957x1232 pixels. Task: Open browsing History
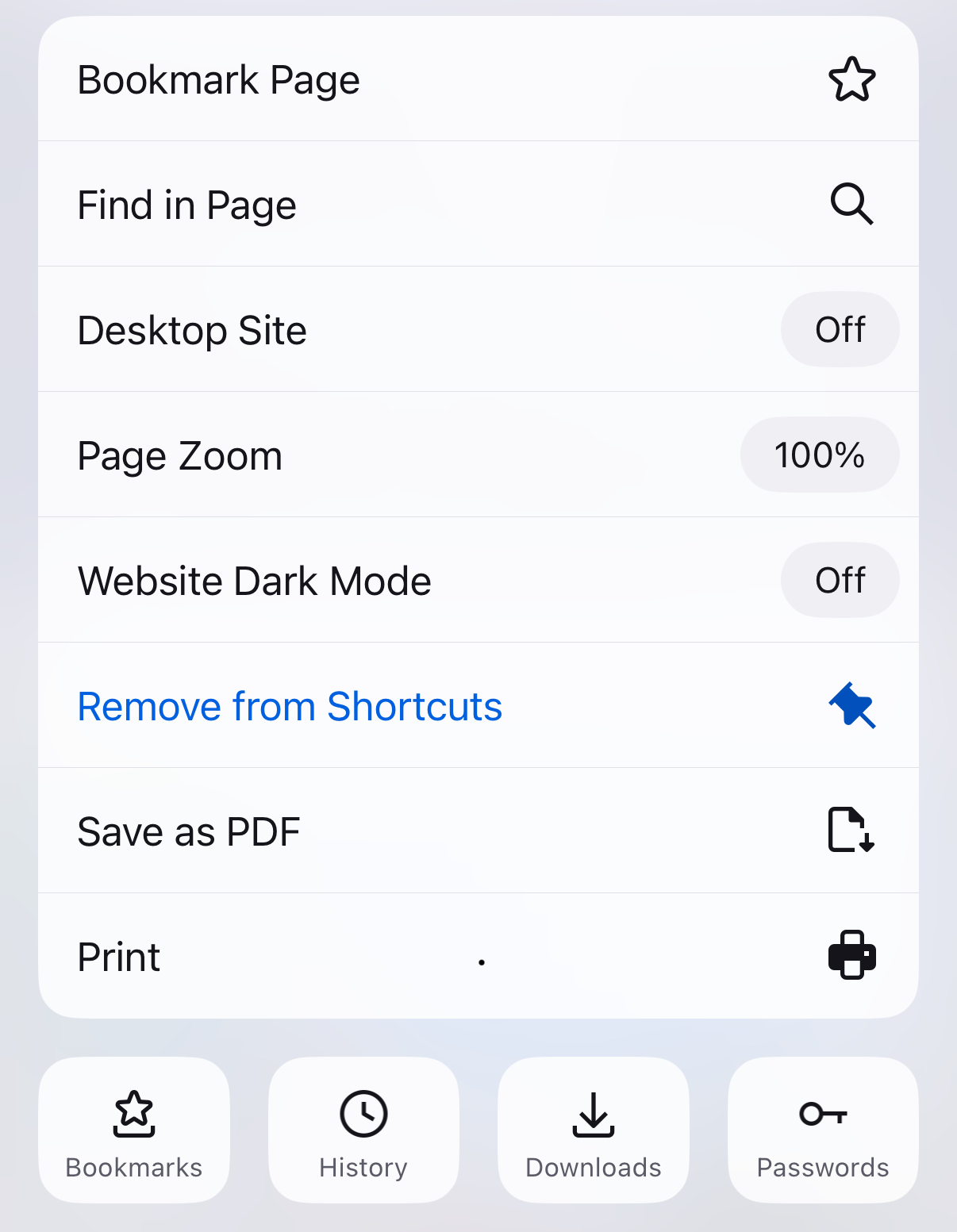363,1130
